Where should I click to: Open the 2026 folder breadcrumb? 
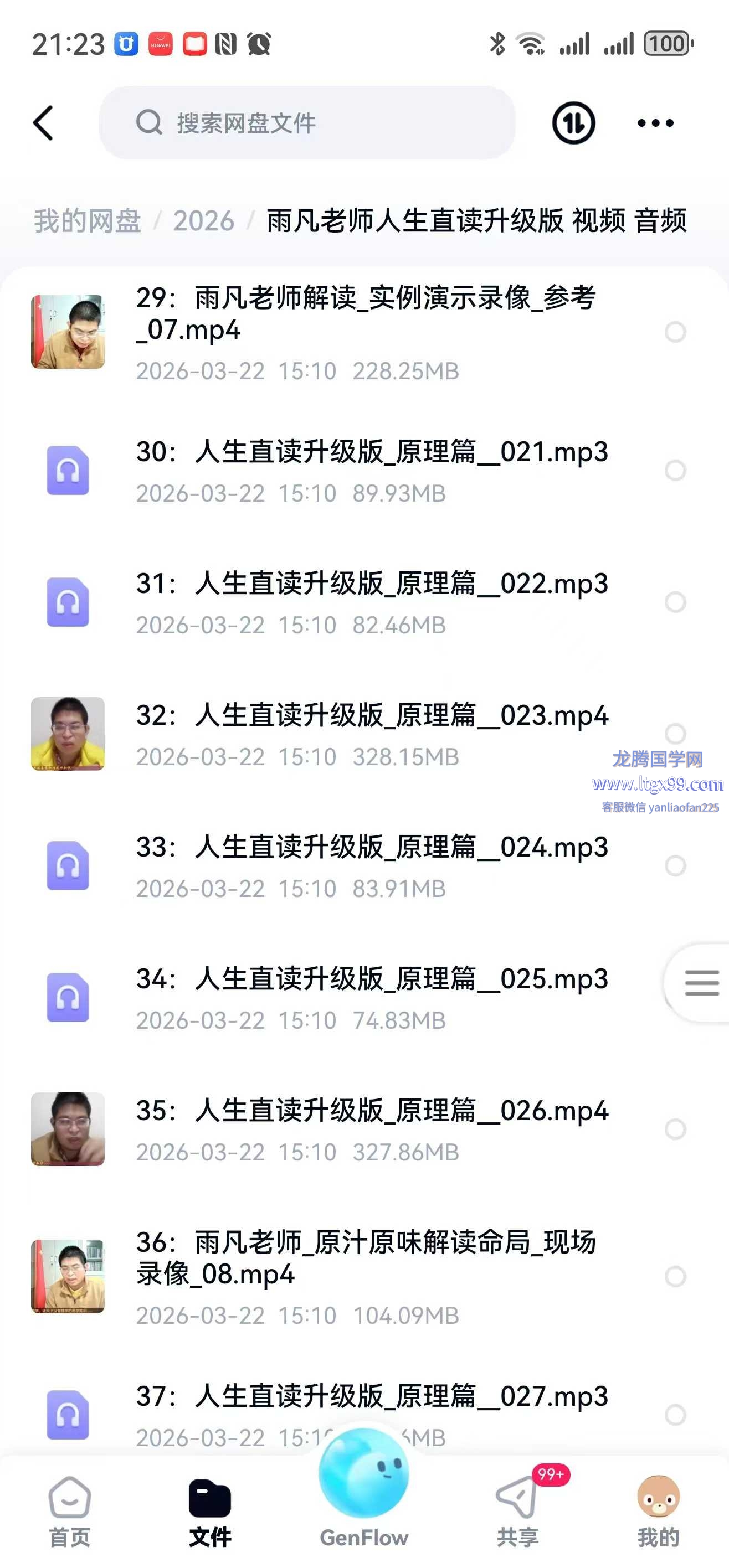point(203,220)
